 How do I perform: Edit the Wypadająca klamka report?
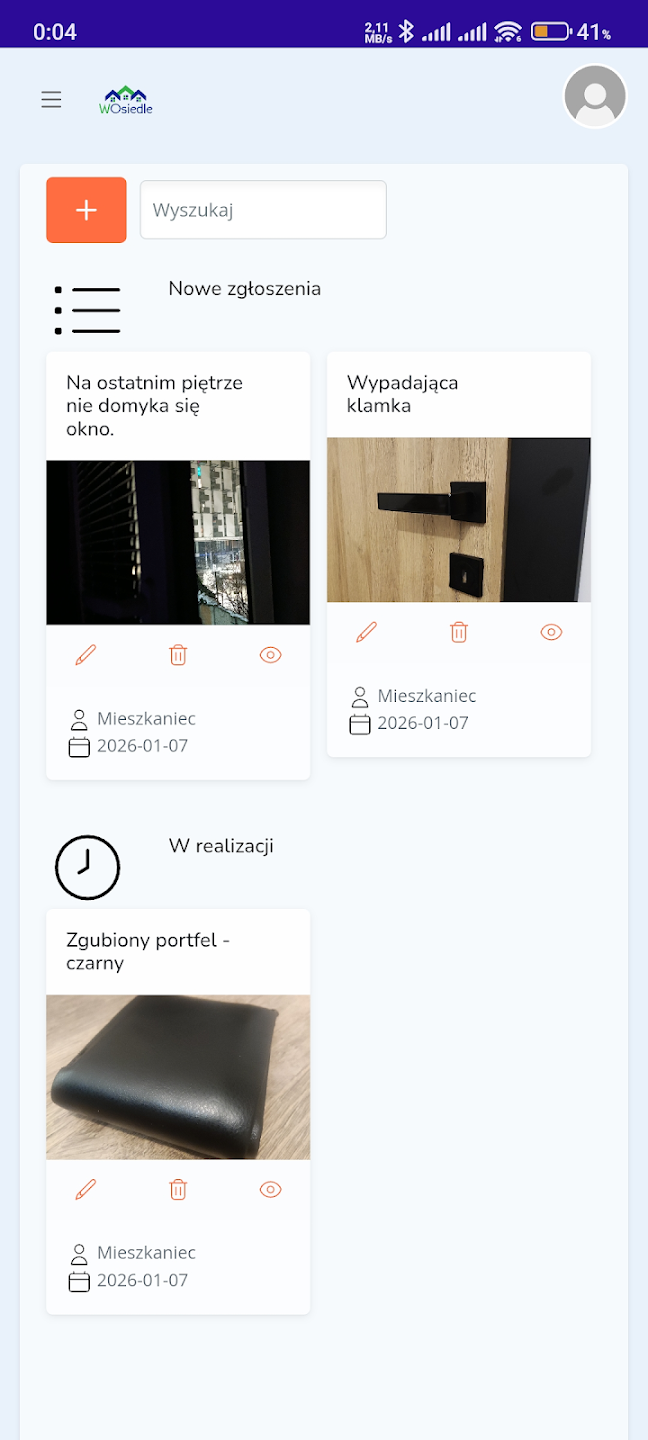point(367,632)
